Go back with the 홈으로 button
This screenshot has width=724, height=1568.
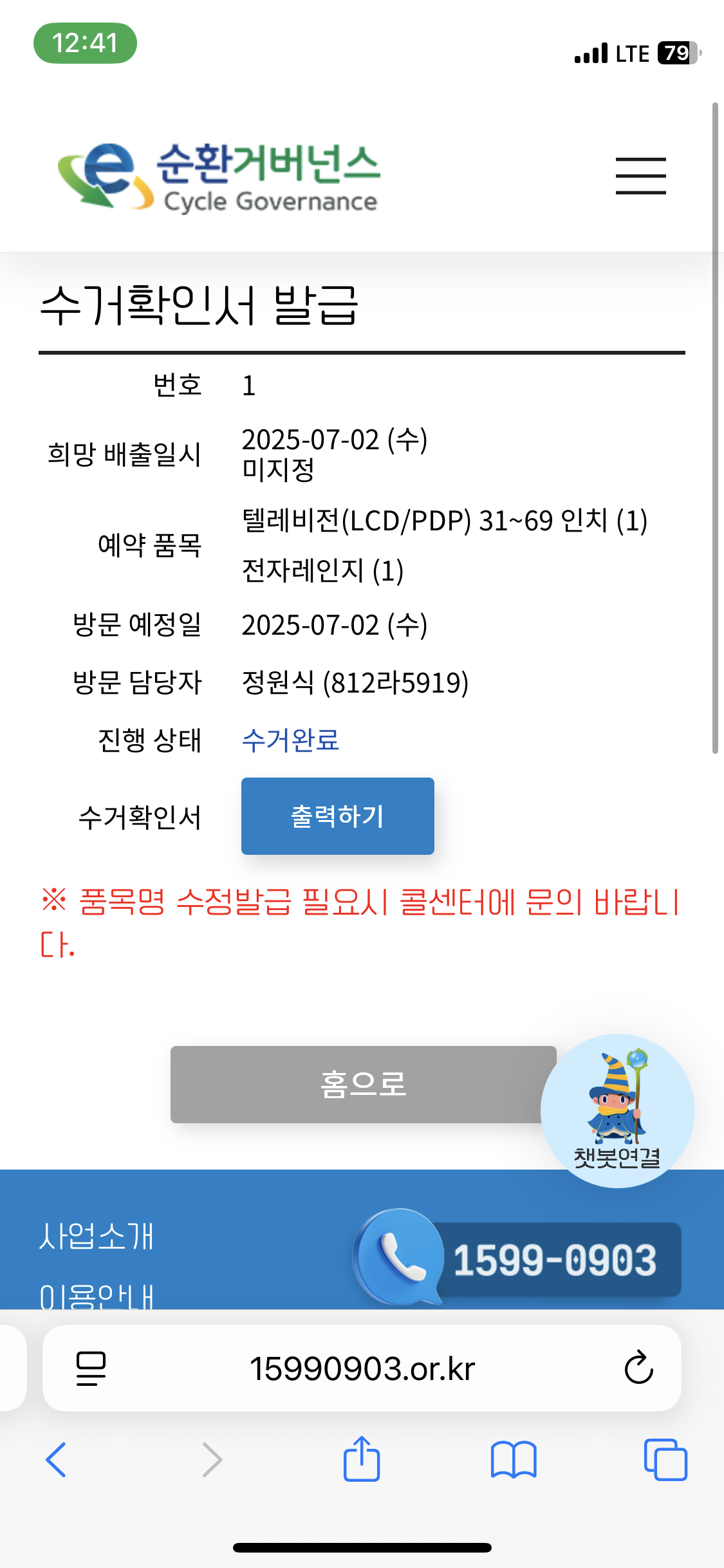click(362, 1084)
